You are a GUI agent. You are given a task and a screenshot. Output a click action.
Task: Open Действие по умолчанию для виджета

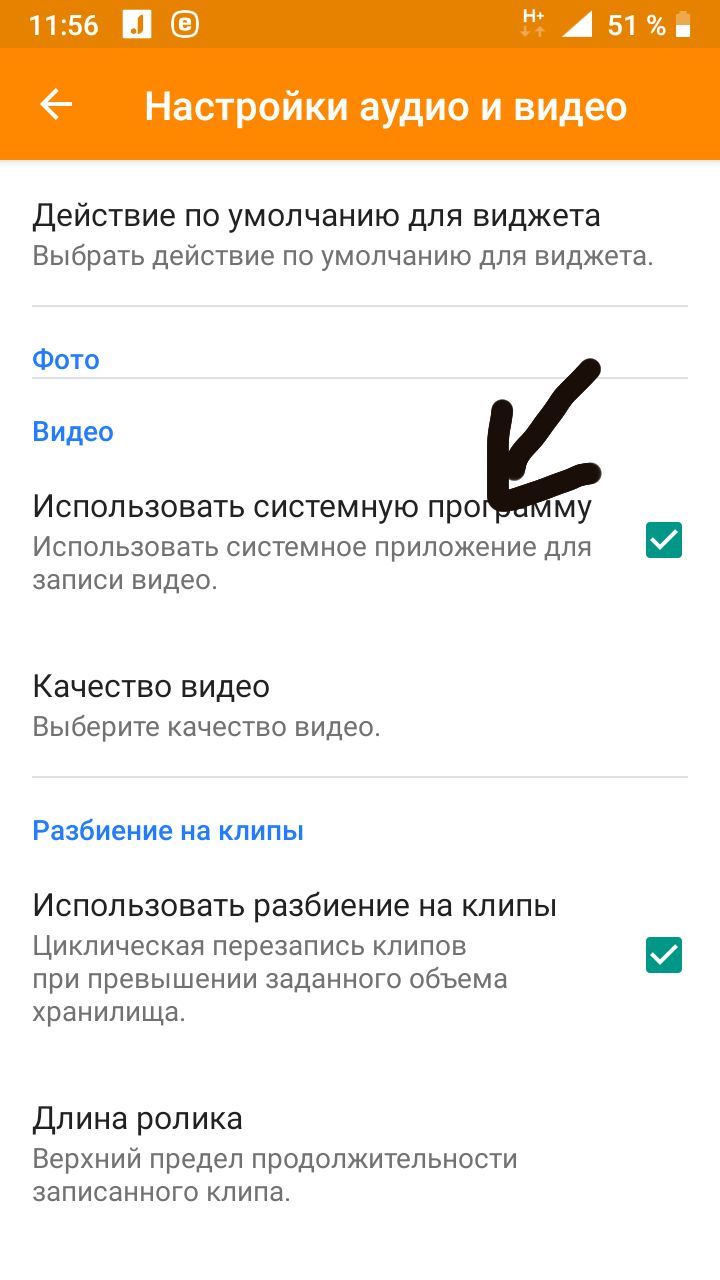click(360, 235)
